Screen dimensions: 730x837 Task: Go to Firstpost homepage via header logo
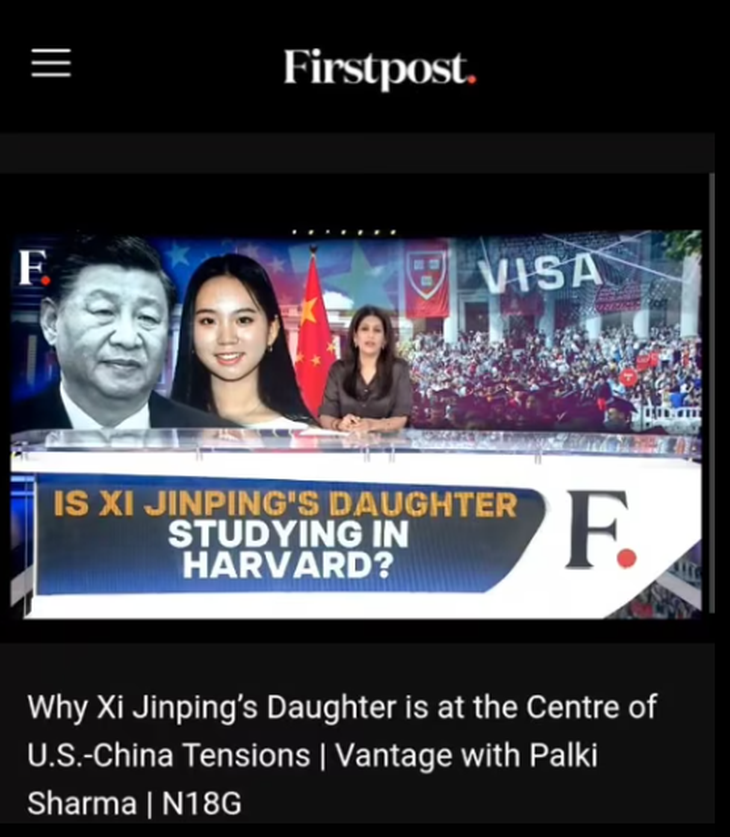point(379,68)
